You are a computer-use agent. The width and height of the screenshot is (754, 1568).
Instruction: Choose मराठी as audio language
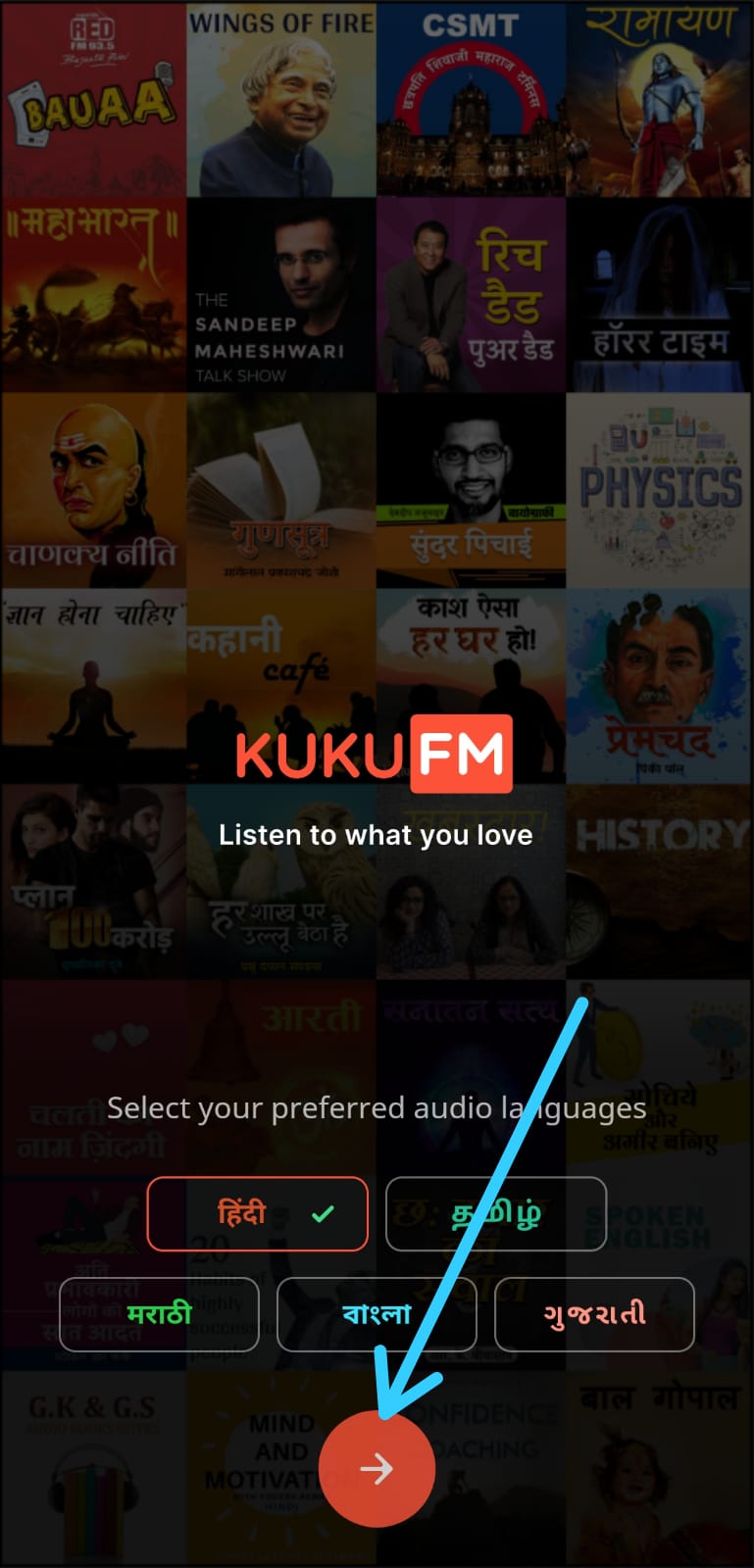159,1314
